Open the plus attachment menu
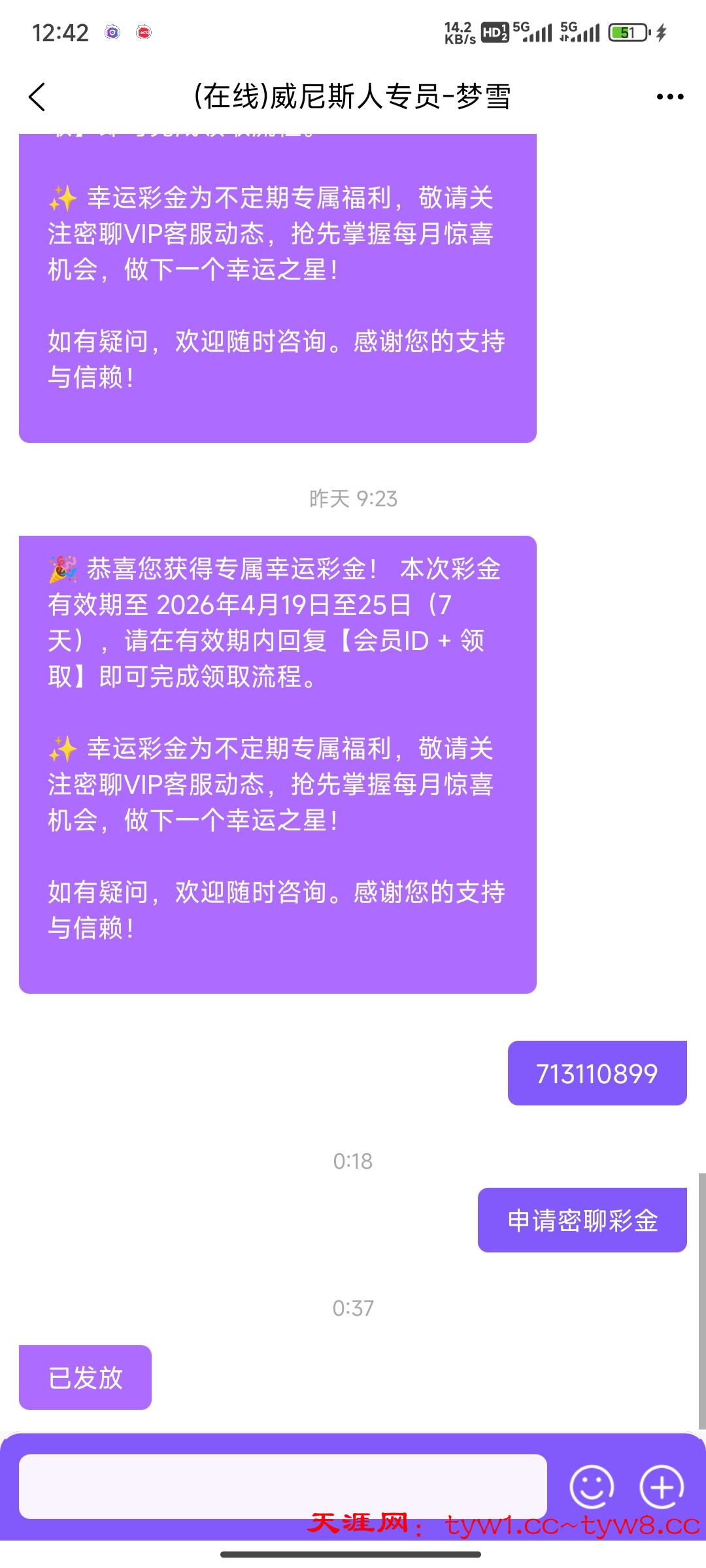Viewport: 706px width, 1568px height. click(661, 1486)
